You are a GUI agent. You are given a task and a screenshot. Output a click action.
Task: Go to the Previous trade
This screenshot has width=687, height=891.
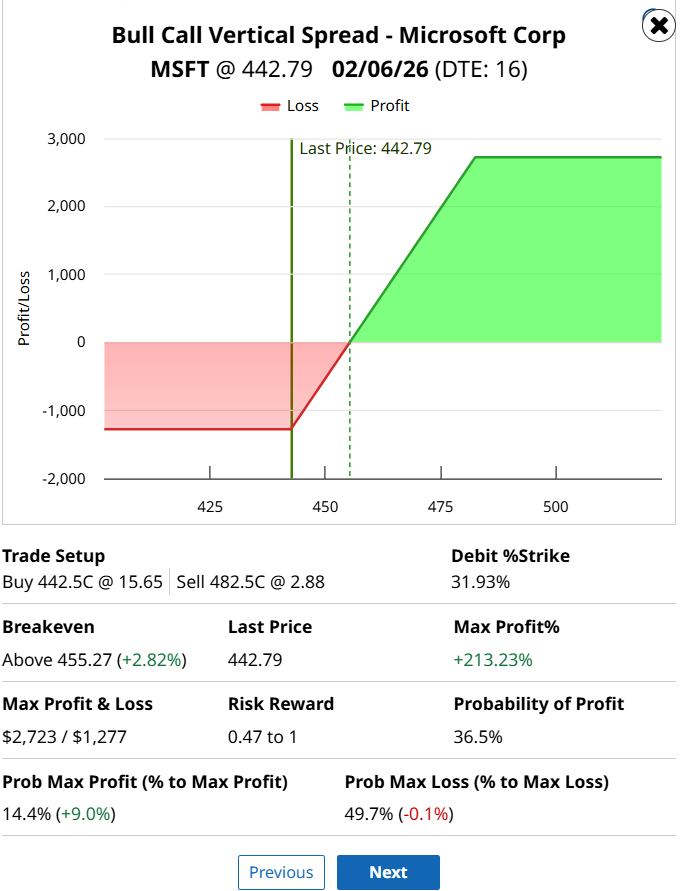(281, 872)
